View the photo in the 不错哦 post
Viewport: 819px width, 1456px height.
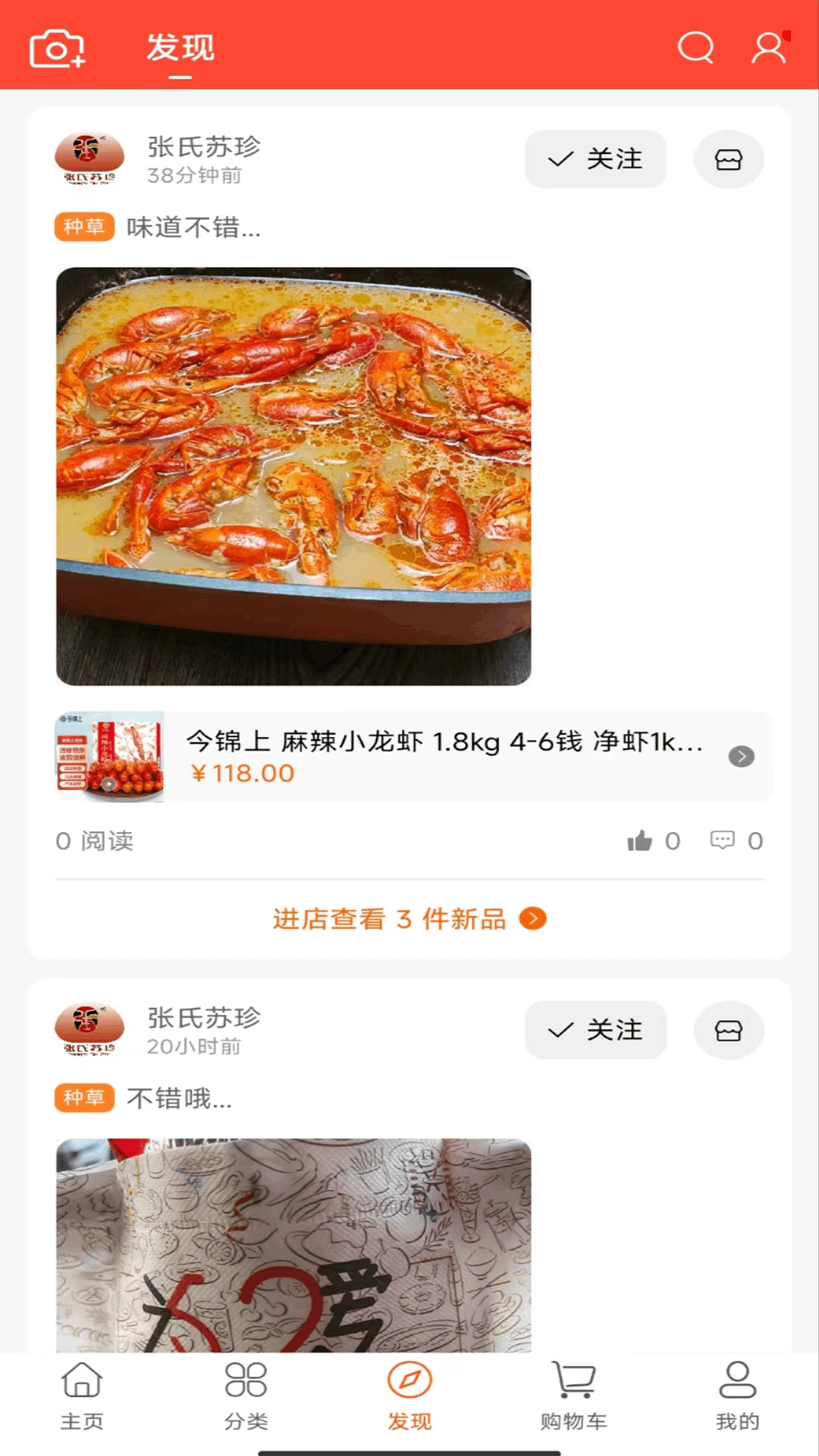coord(293,1245)
